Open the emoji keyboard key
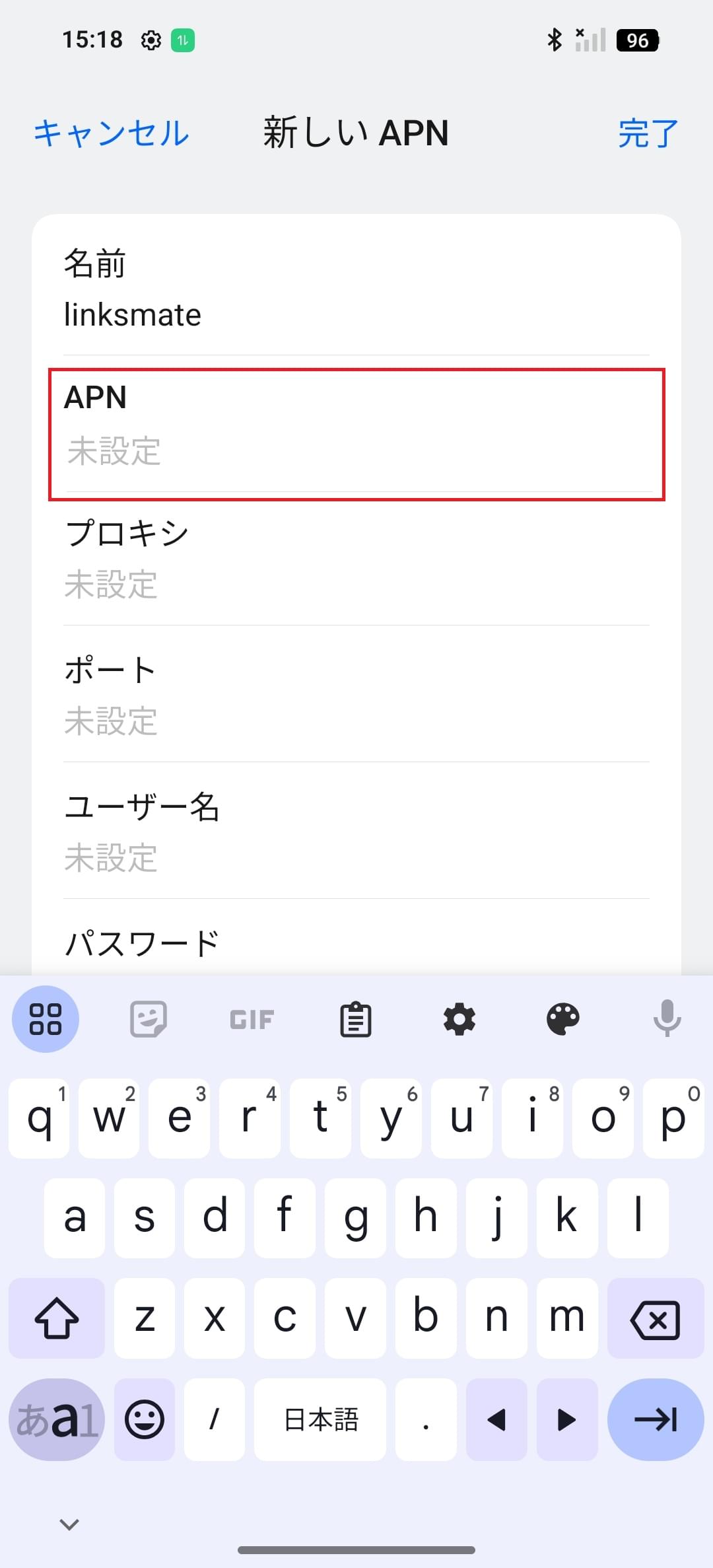 pyautogui.click(x=145, y=1419)
